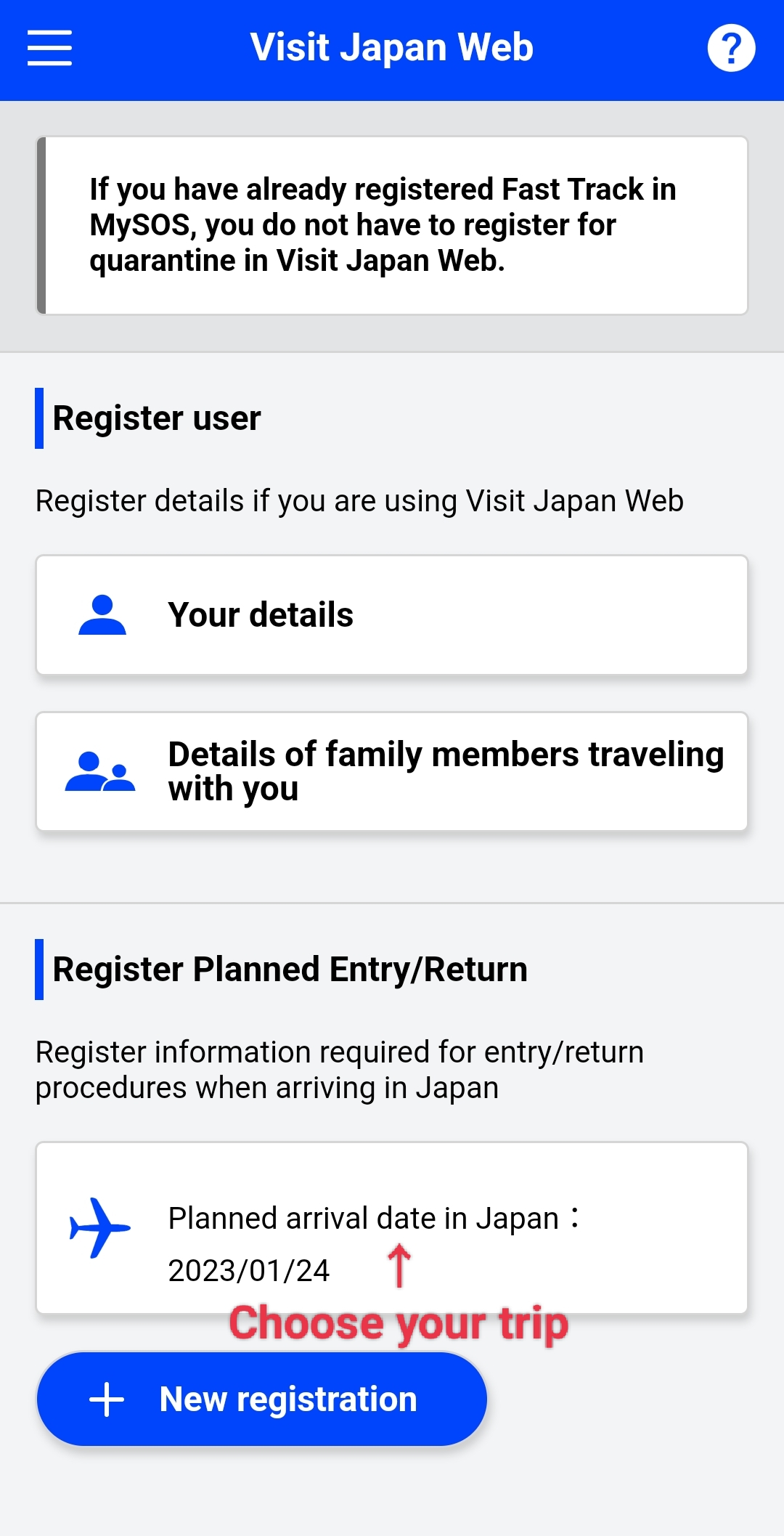Click the red Choose your trip annotation

[x=399, y=1322]
